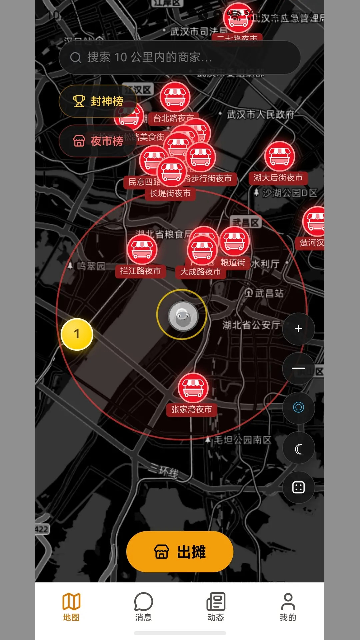Select the 地图 tab

71,607
